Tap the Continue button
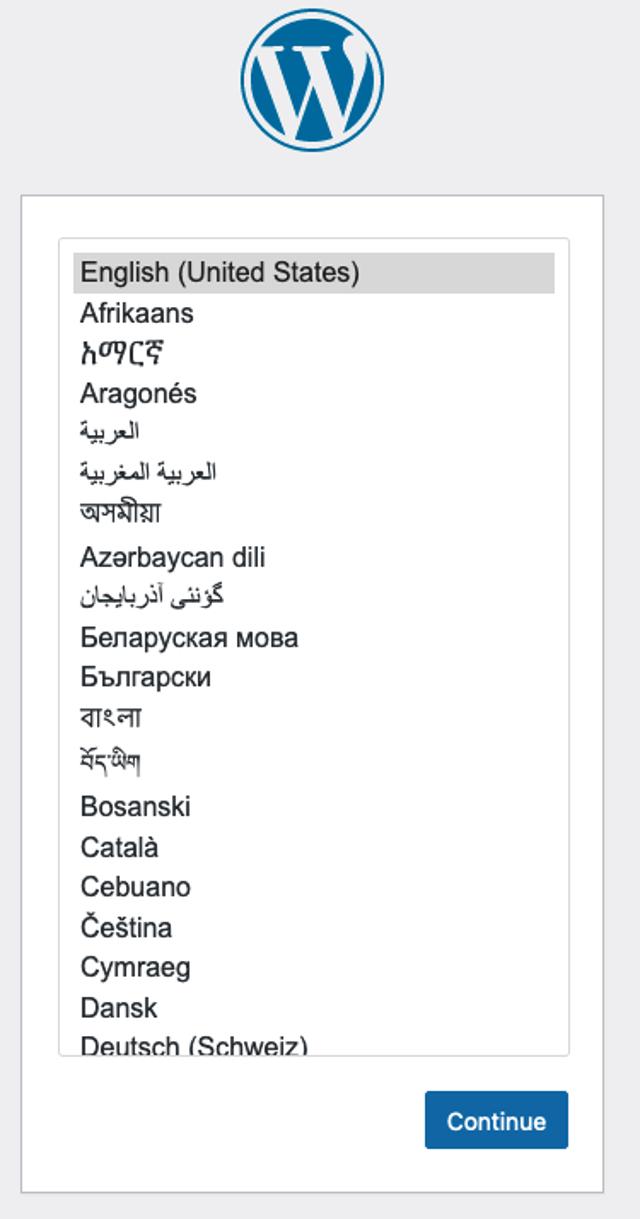640x1219 pixels. click(496, 1120)
